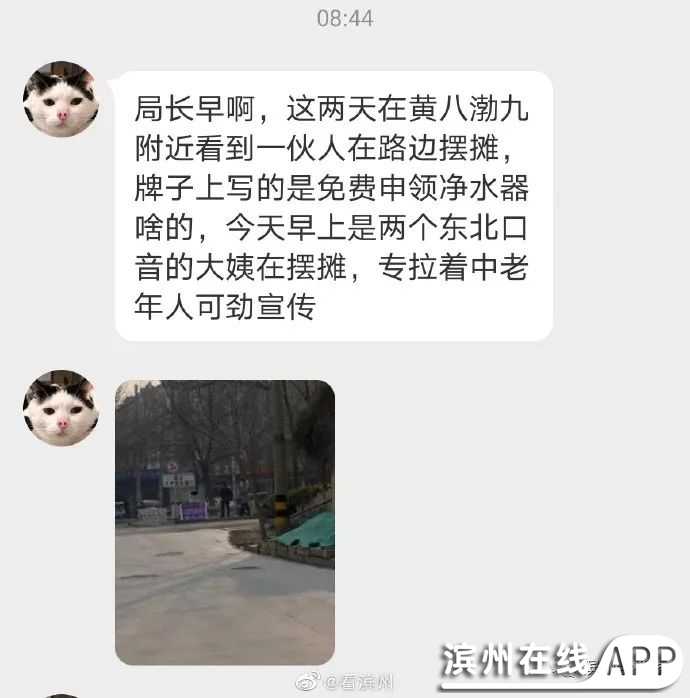Tap the cat avatar beside the photo message
This screenshot has width=690, height=698.
click(x=60, y=408)
